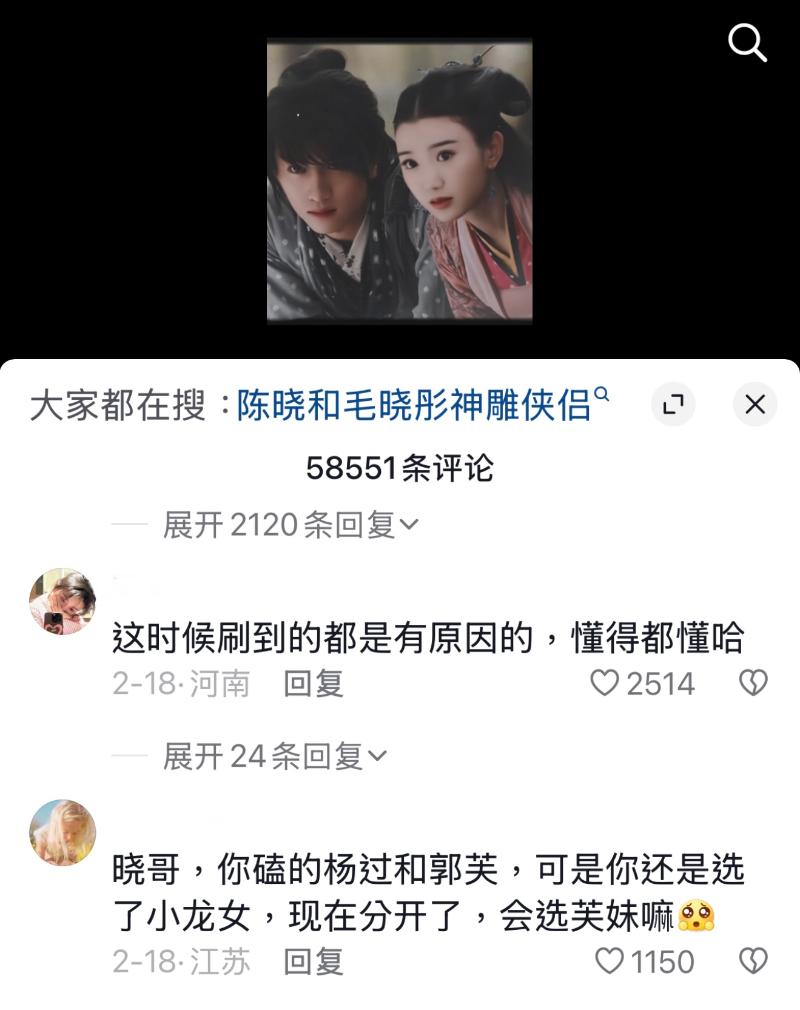
Task: Like the comment with 1150 likes
Action: point(609,962)
